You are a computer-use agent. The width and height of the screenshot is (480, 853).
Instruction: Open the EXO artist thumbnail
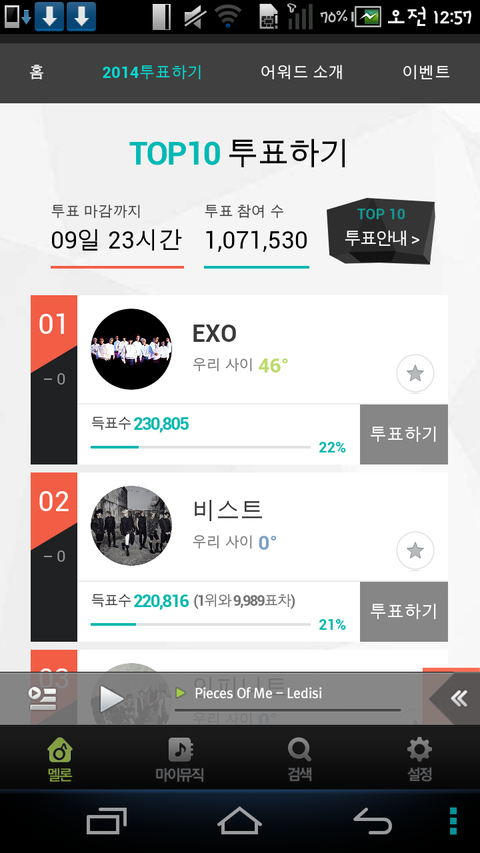click(x=131, y=349)
